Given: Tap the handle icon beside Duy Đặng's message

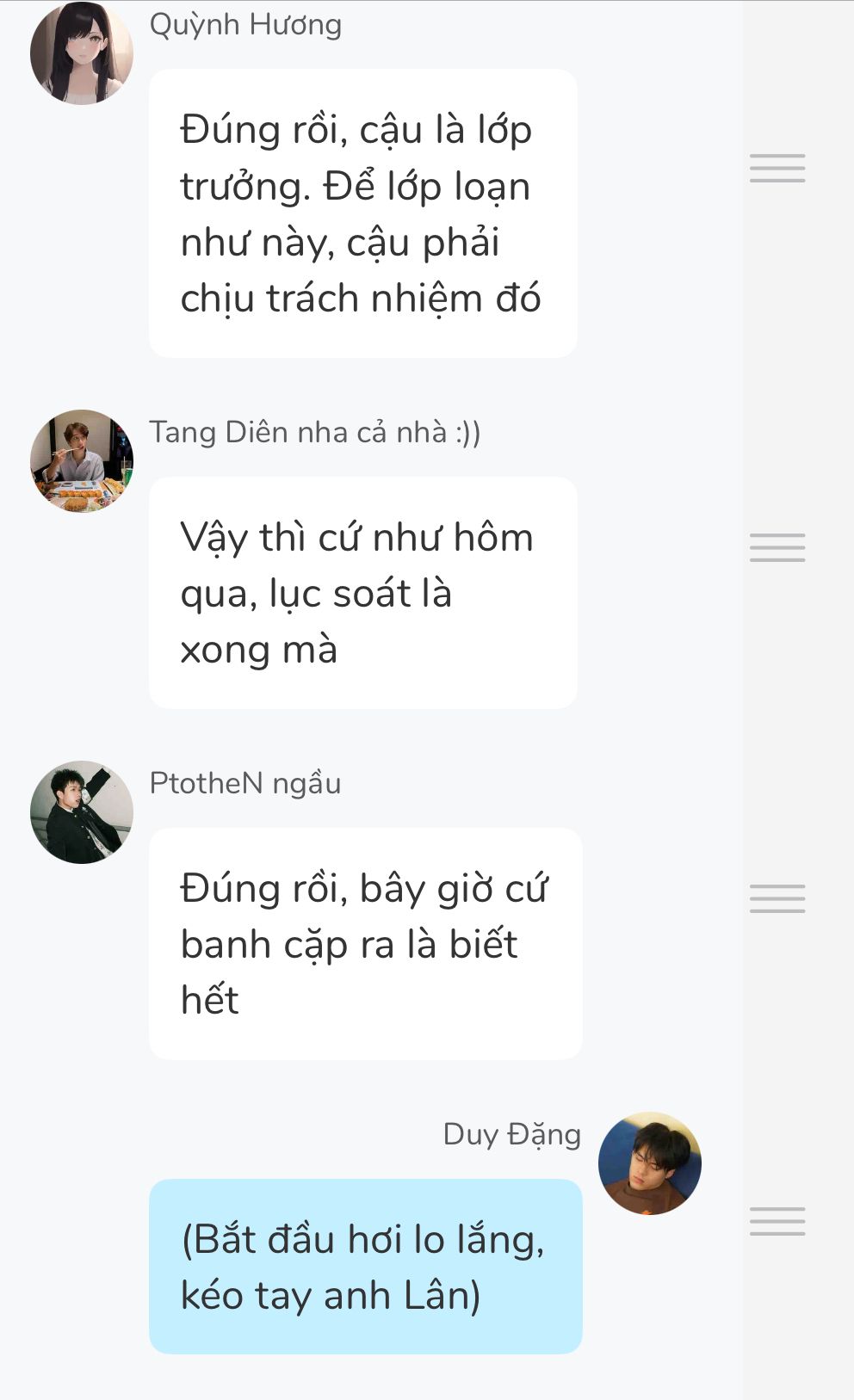Looking at the screenshot, I should coord(777,1222).
